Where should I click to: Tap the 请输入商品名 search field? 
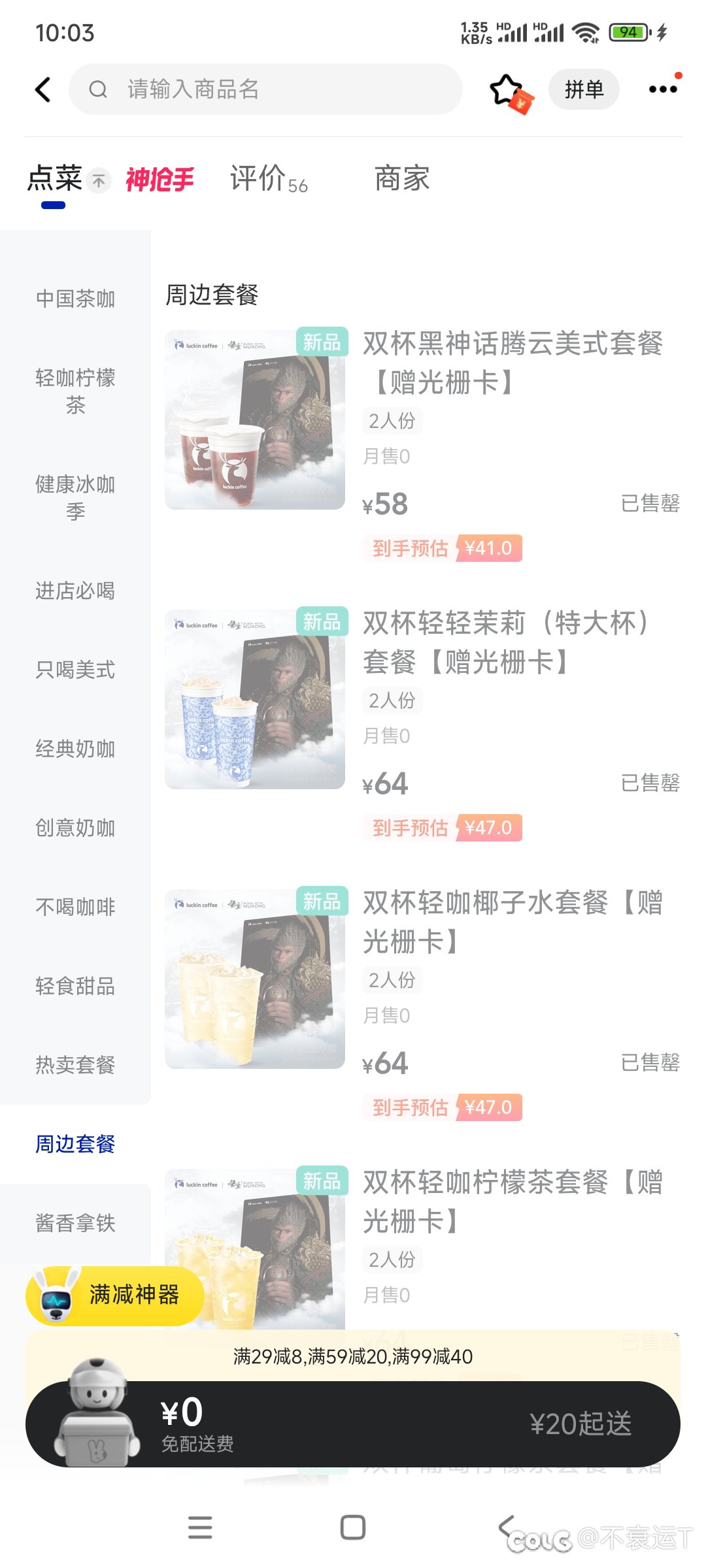tap(265, 90)
